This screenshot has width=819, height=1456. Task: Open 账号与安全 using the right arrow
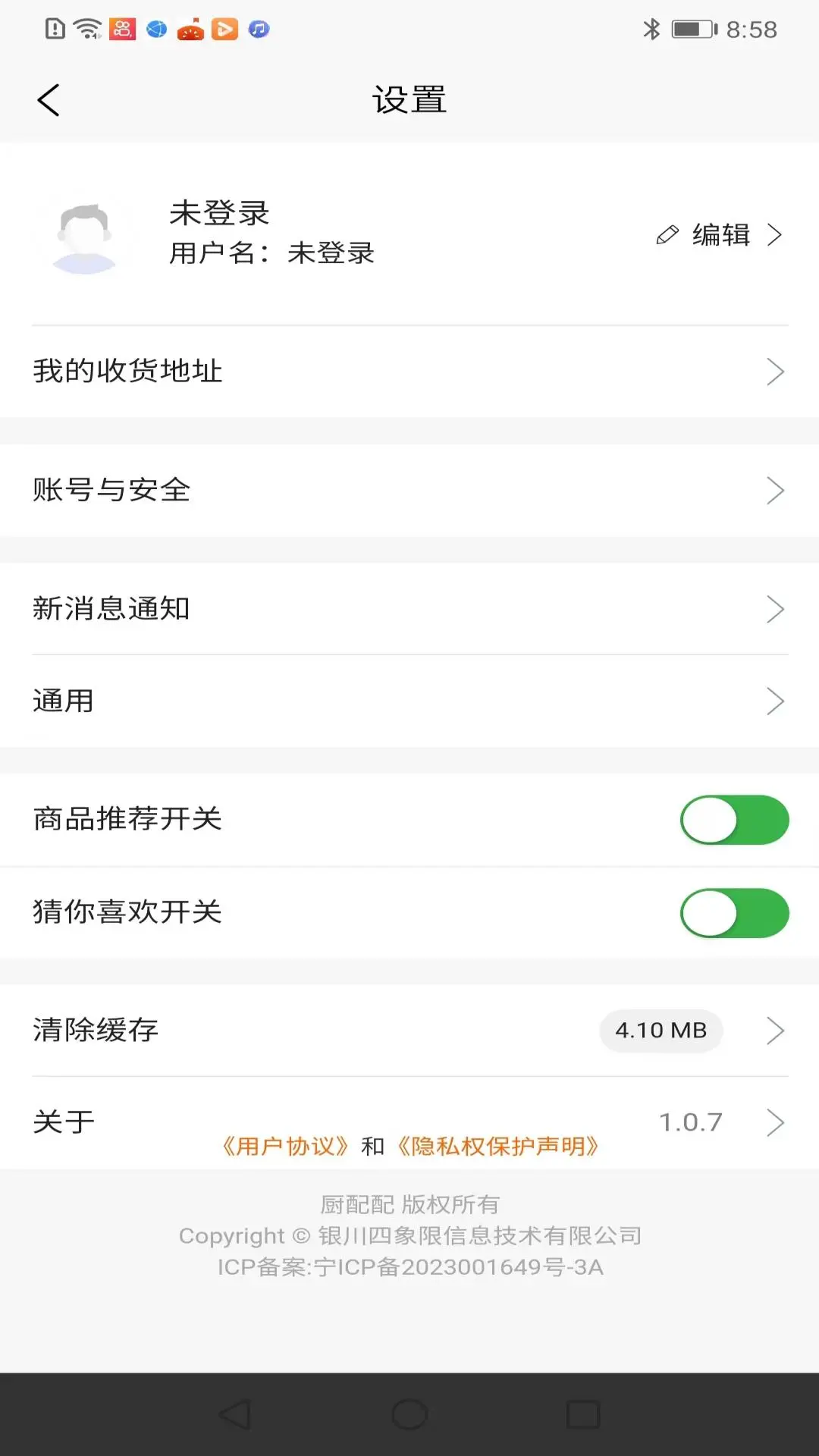coord(776,491)
